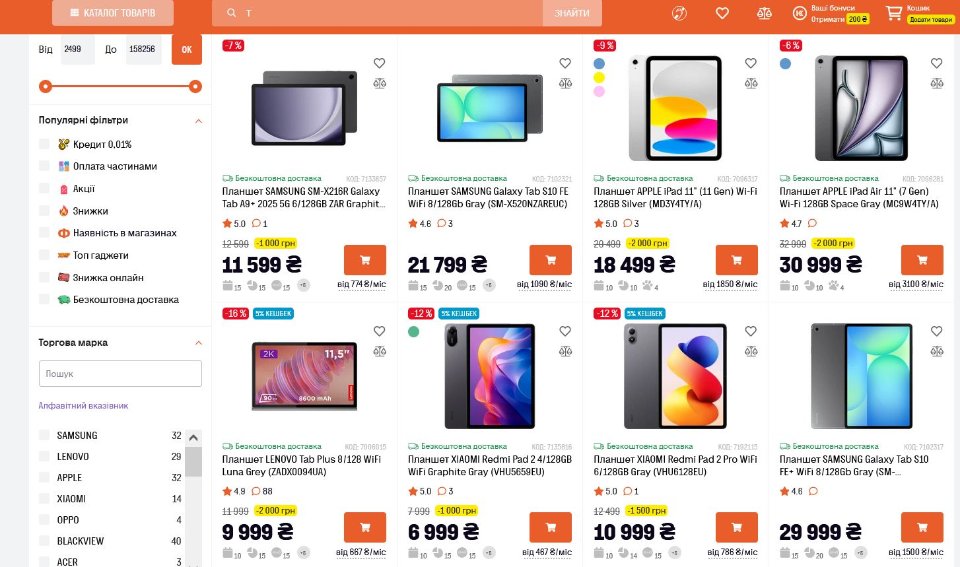Open the Lenovo Tab Plus product card
Viewport: 960px width, 567px height.
[303, 464]
